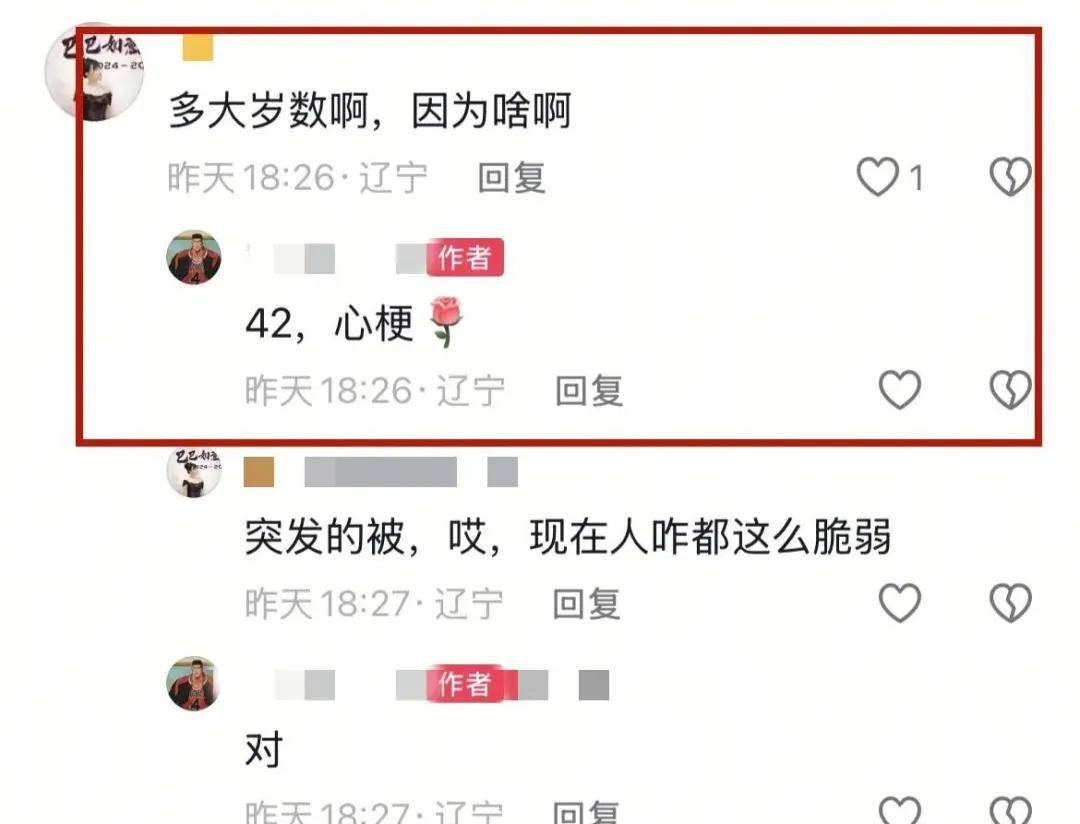Reply to the author's '42，心梗' comment
This screenshot has height=824, width=1080.
coord(589,390)
